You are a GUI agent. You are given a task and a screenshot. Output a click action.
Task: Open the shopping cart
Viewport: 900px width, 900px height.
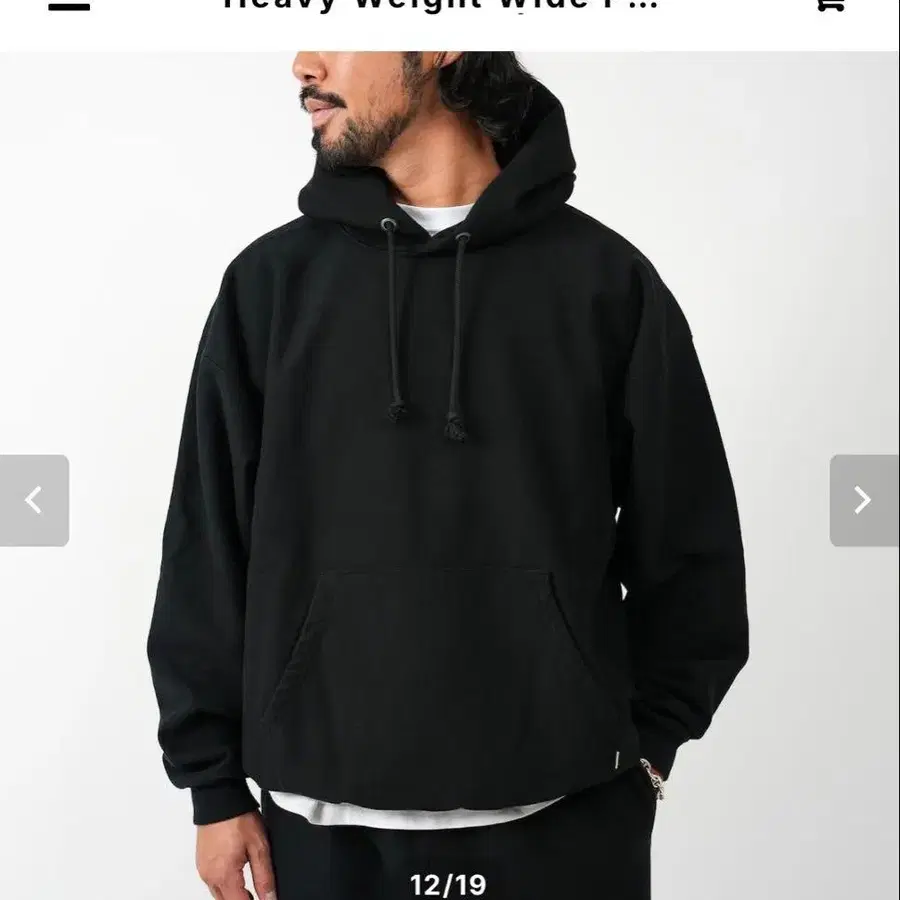pos(830,5)
